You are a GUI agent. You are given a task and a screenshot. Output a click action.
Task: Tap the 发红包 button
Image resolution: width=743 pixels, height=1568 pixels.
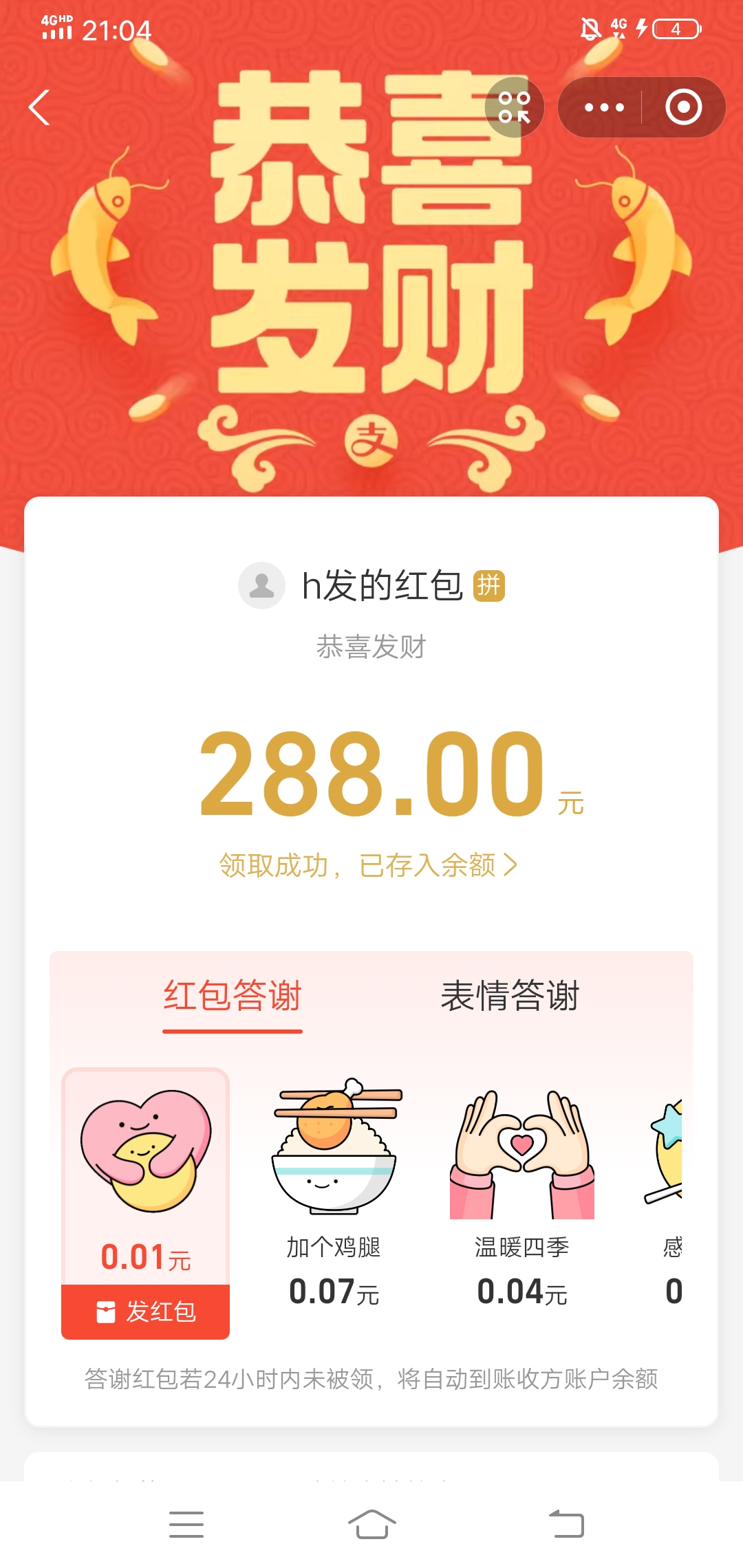click(x=146, y=1311)
